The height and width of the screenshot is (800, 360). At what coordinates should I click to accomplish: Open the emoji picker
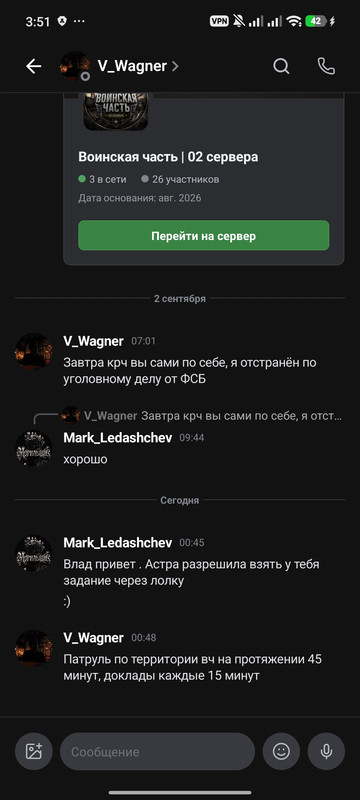281,752
